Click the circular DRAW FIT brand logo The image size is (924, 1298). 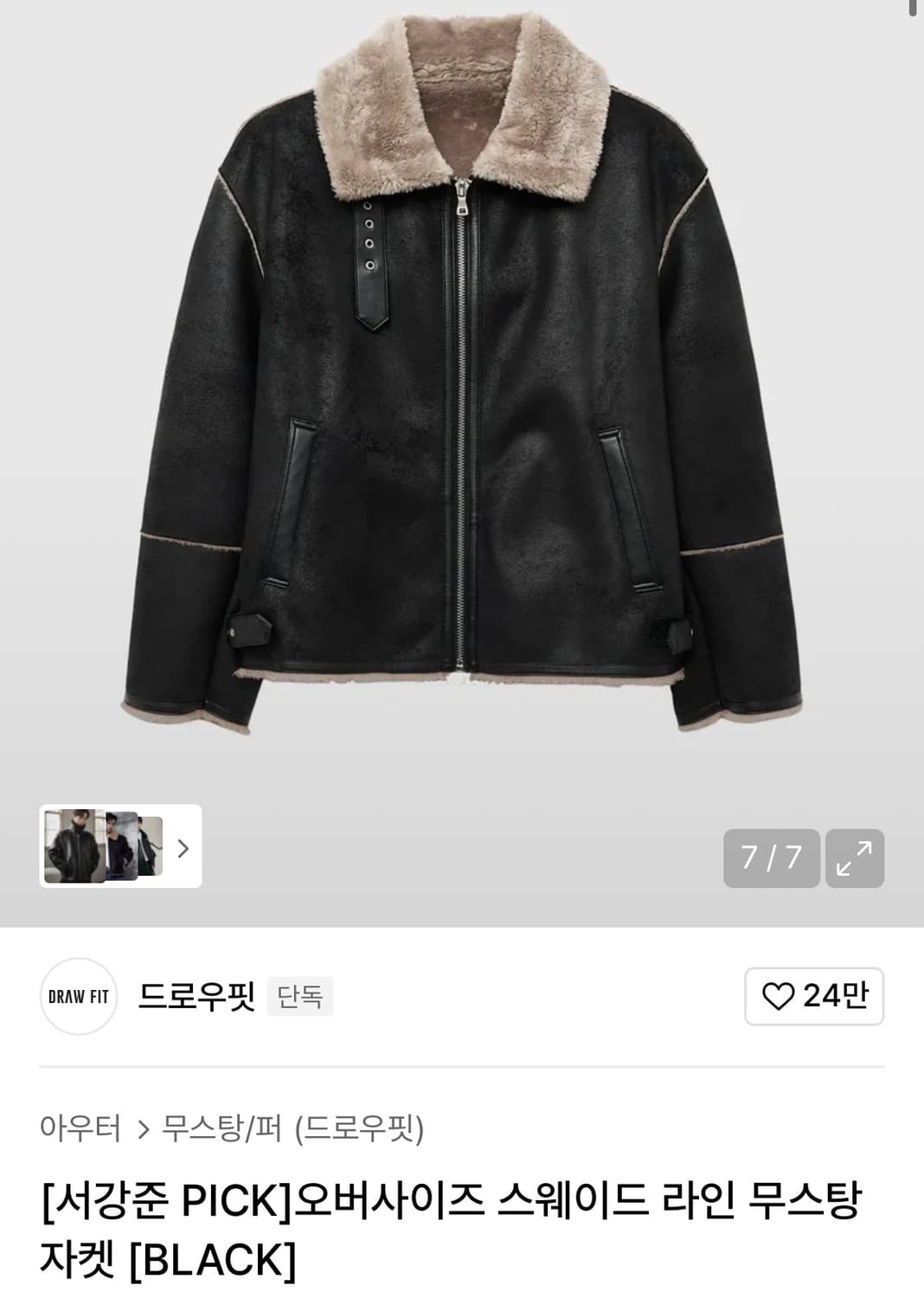click(x=79, y=997)
